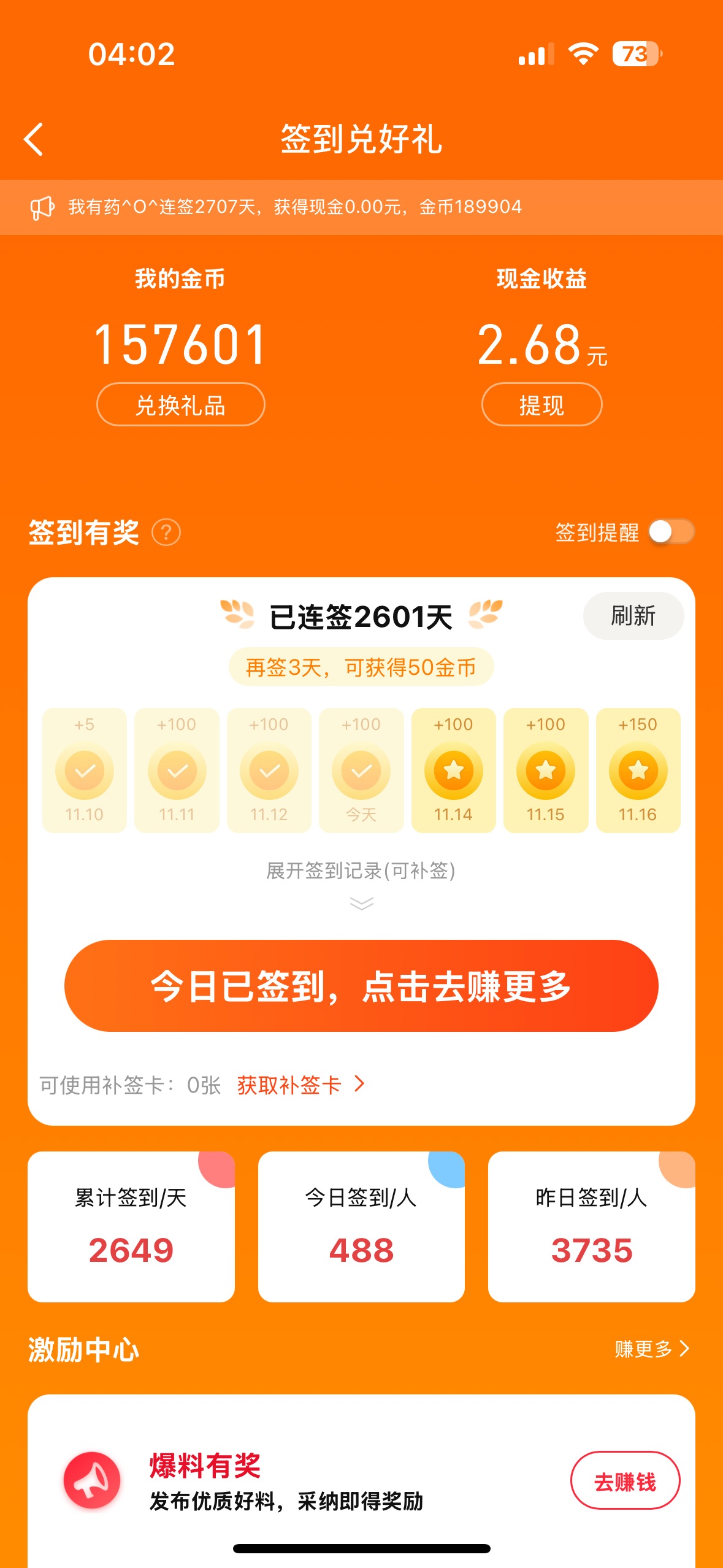The height and width of the screenshot is (1568, 723).
Task: Withdraw cash with the 提现 button
Action: coord(541,405)
